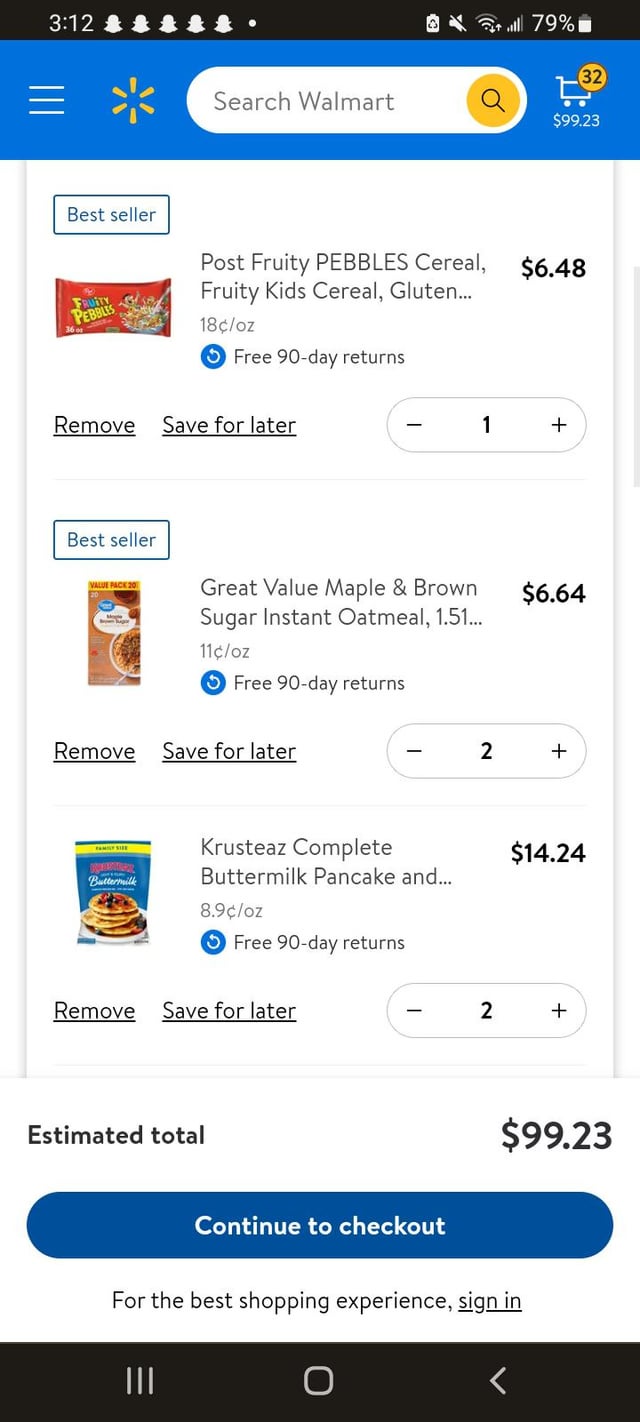
Task: Save Fruity PEBBLES Cereal for later
Action: [229, 425]
